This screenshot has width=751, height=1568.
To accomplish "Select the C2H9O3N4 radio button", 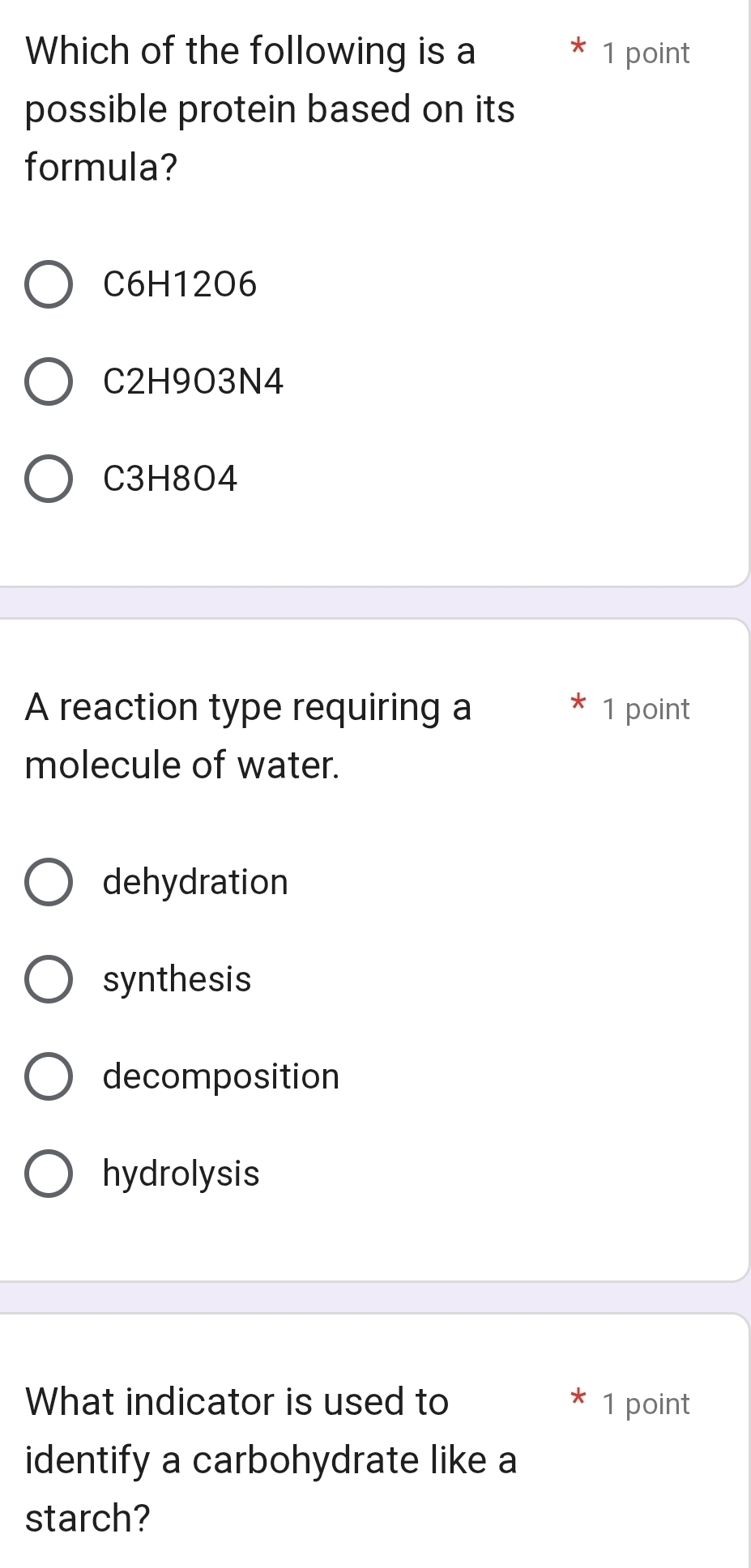I will pyautogui.click(x=49, y=382).
